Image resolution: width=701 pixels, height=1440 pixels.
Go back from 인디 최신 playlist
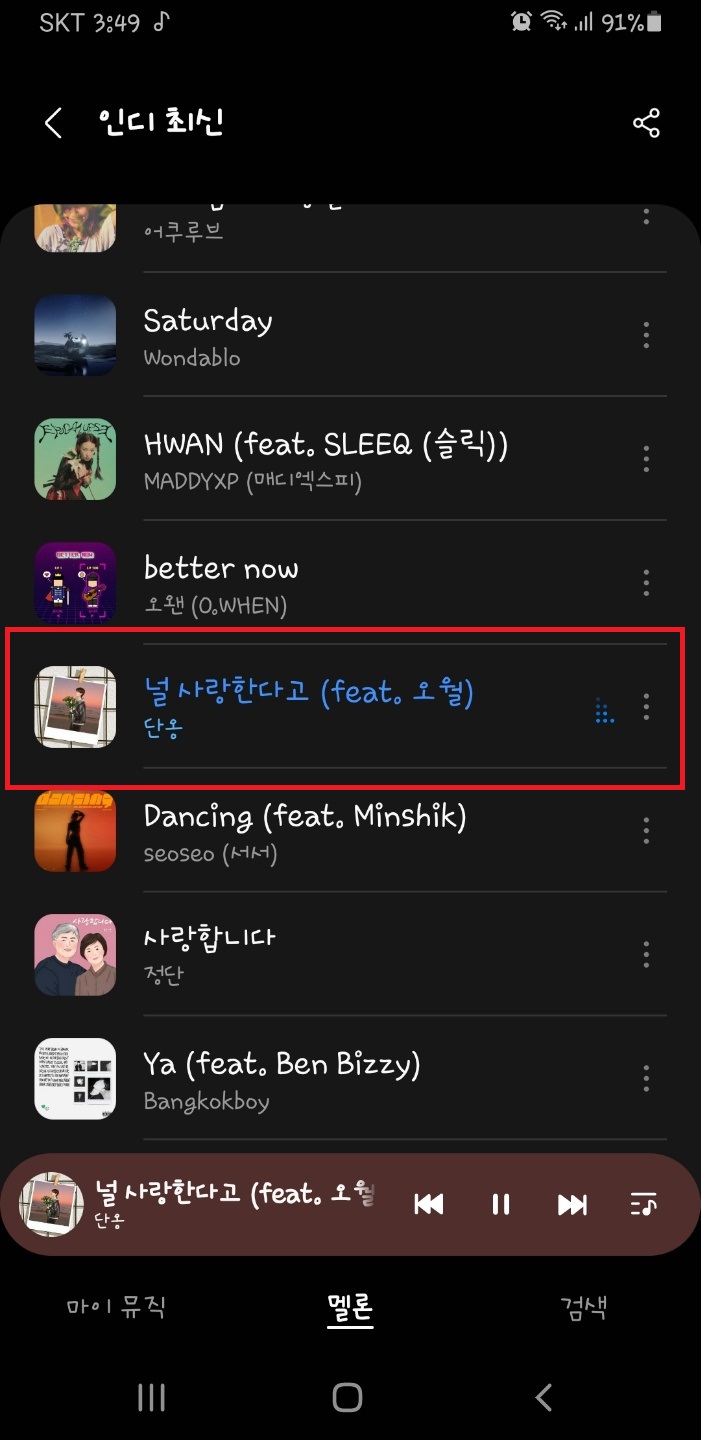53,124
